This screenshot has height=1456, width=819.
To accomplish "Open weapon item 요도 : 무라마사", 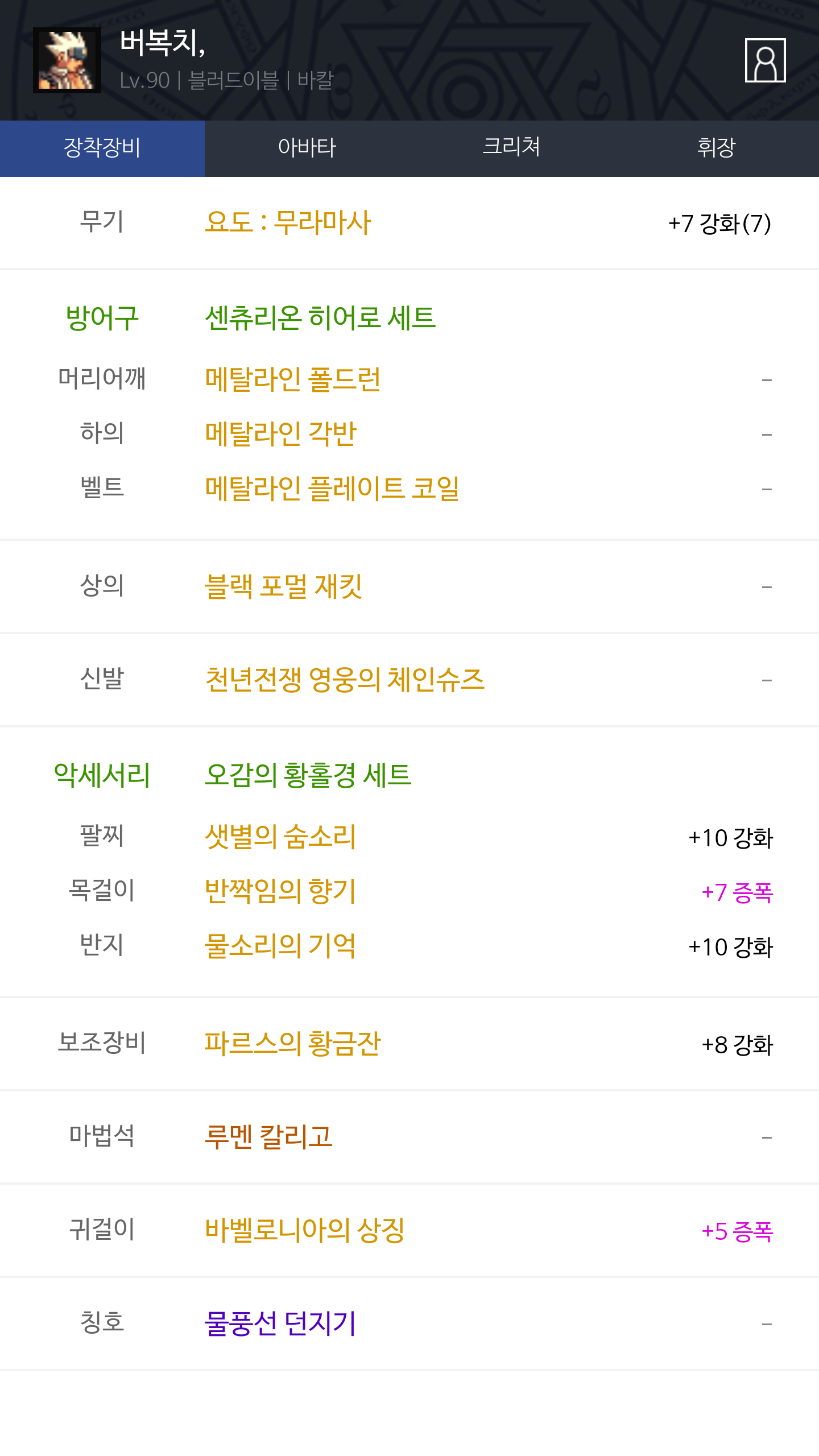I will pos(288,222).
